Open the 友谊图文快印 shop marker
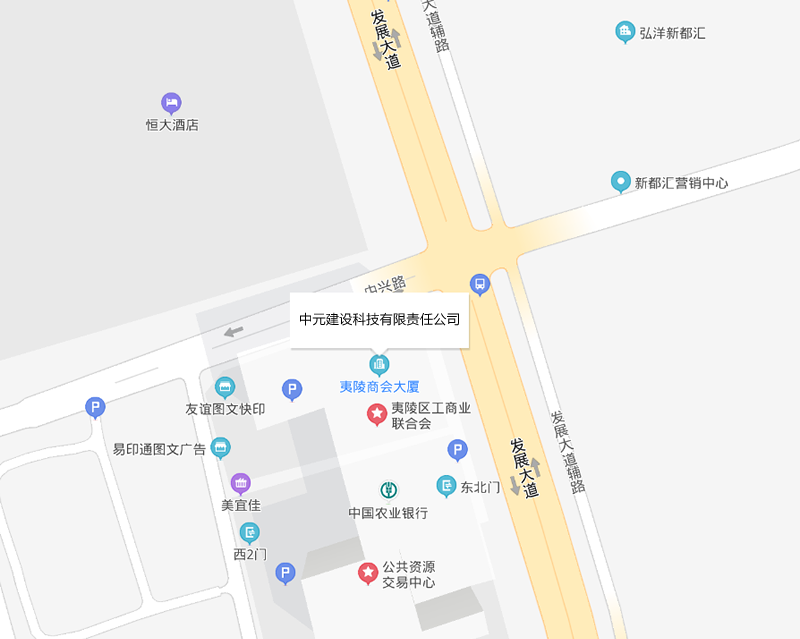Viewport: 800px width, 639px height. click(x=224, y=387)
